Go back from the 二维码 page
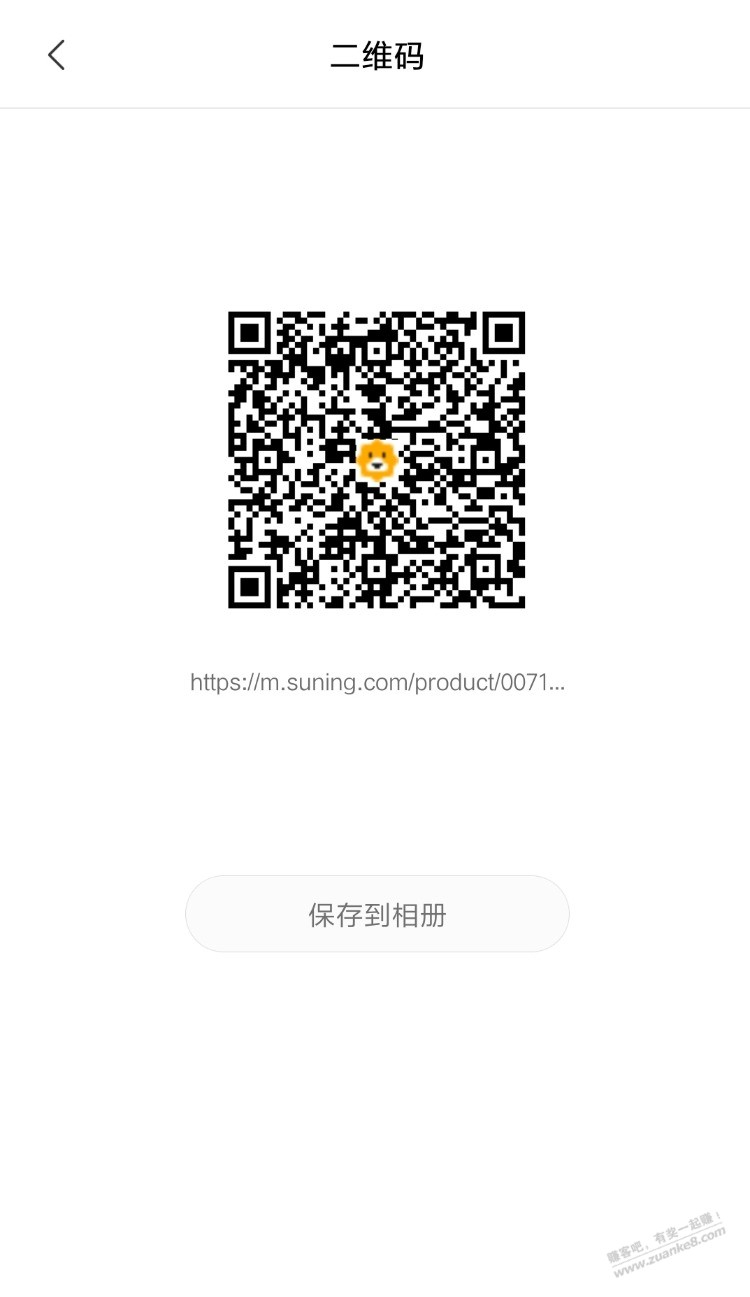This screenshot has height=1297, width=750. click(x=56, y=55)
